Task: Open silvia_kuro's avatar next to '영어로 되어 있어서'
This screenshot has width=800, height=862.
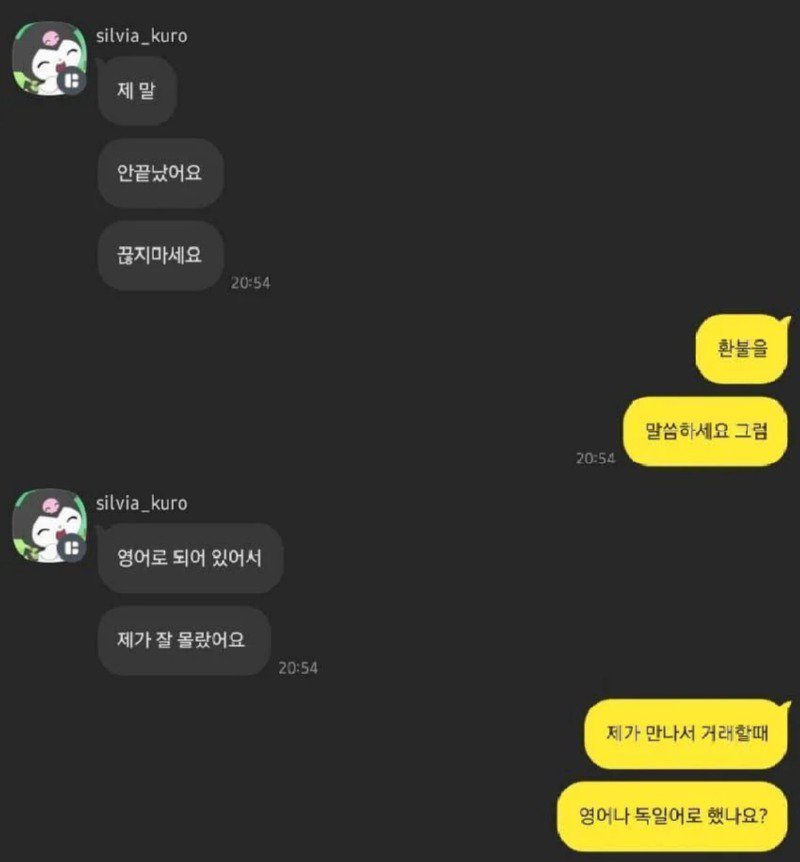Action: (49, 526)
